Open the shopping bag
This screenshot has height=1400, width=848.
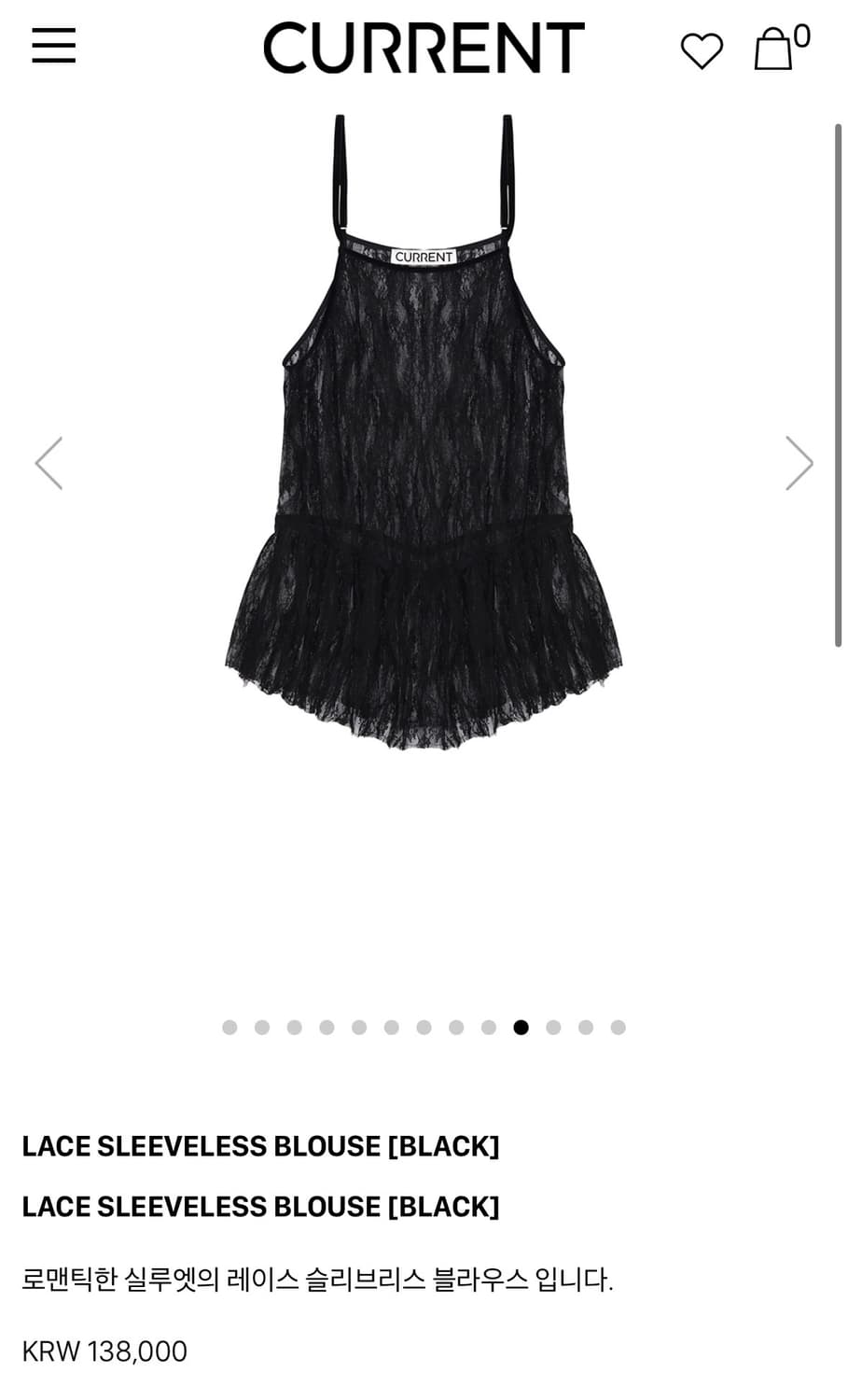pos(774,49)
